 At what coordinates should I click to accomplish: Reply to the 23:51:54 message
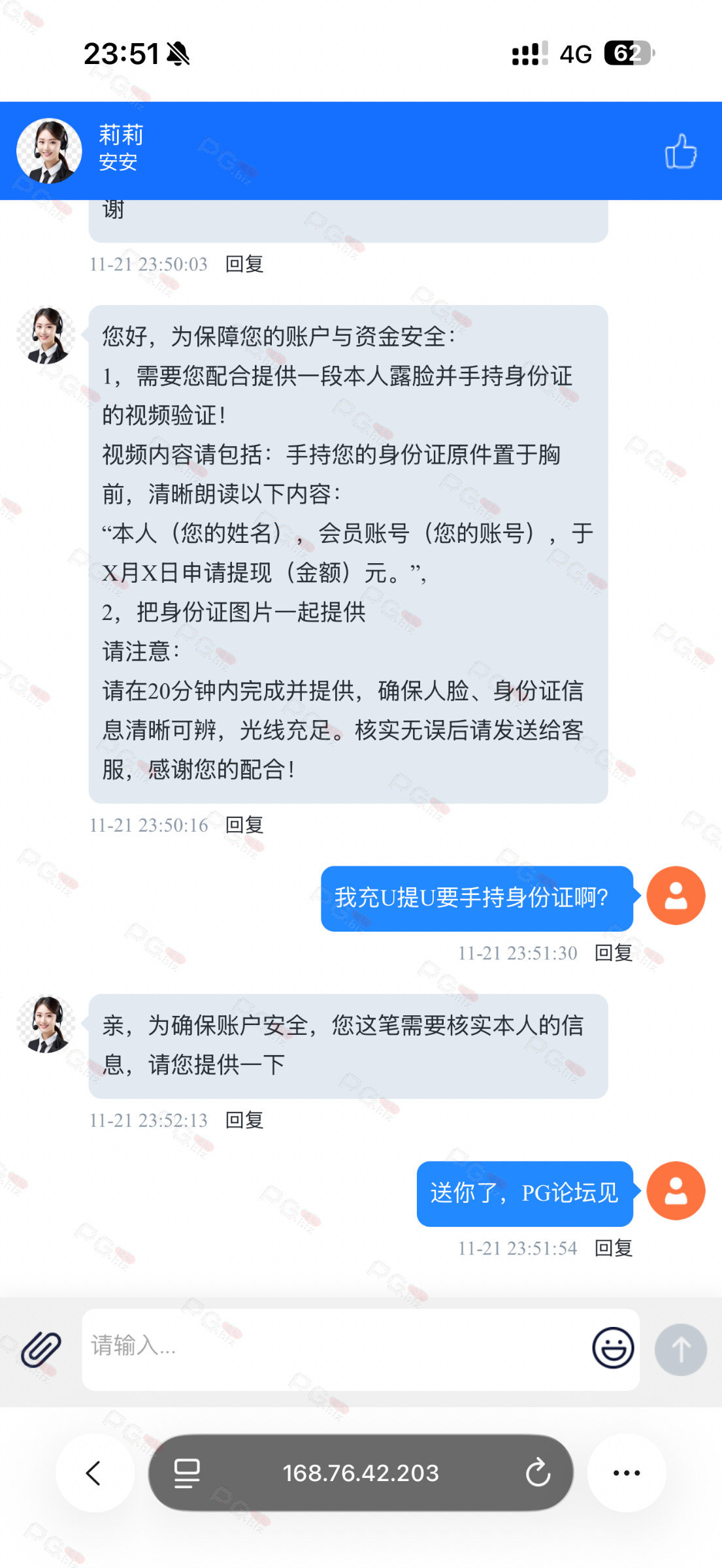point(613,1249)
